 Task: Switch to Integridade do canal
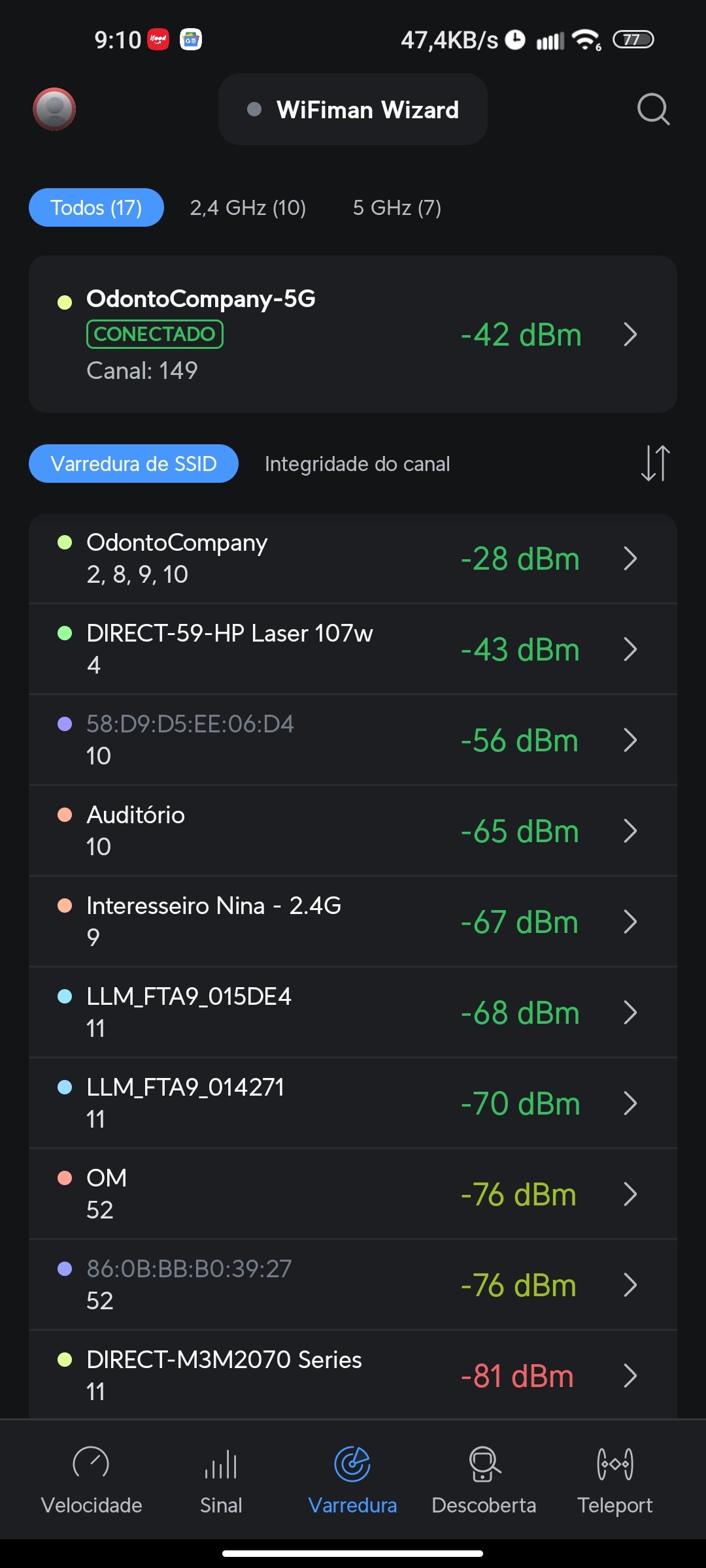coord(357,464)
